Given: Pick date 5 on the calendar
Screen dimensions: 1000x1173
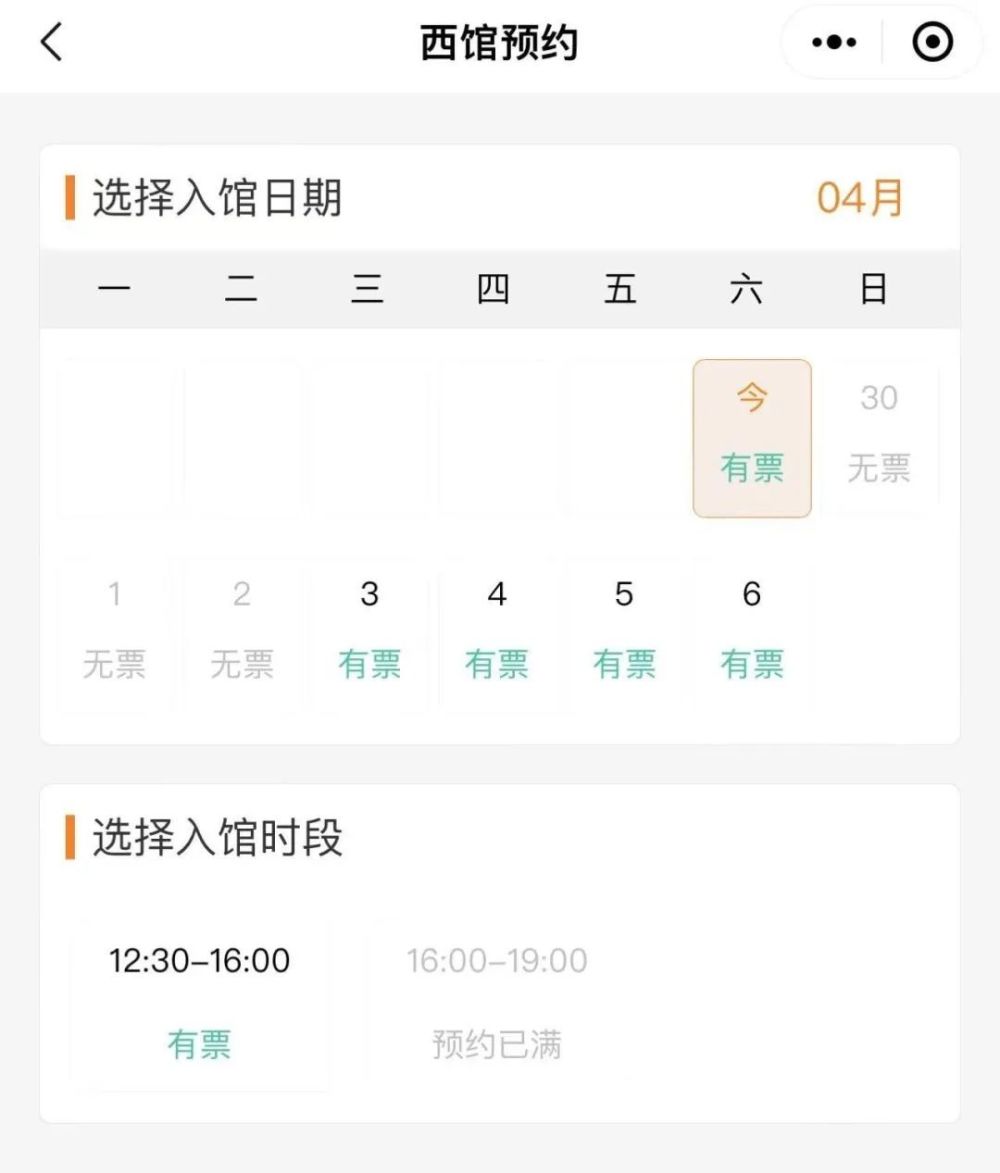Looking at the screenshot, I should pos(624,632).
